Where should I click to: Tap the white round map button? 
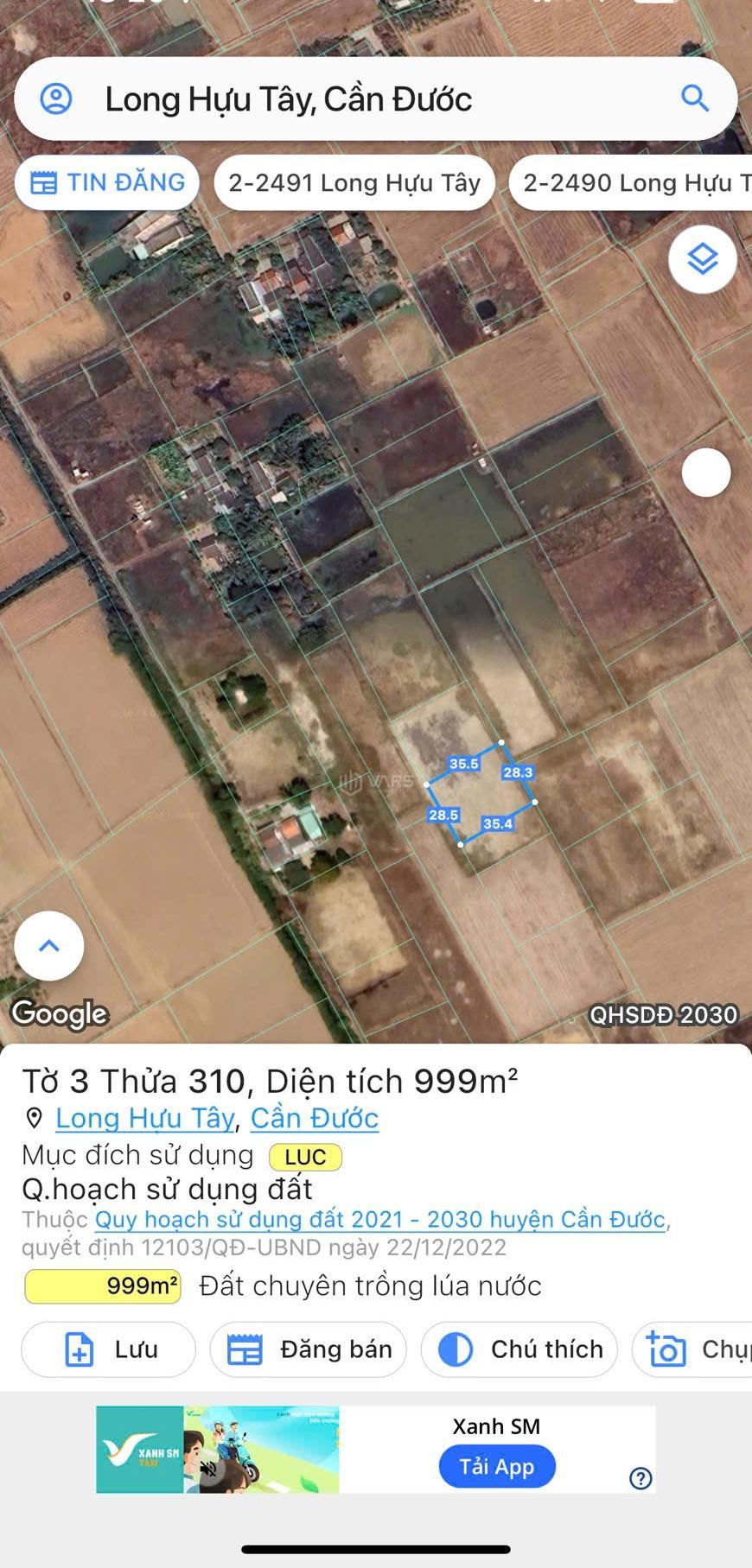tap(706, 473)
